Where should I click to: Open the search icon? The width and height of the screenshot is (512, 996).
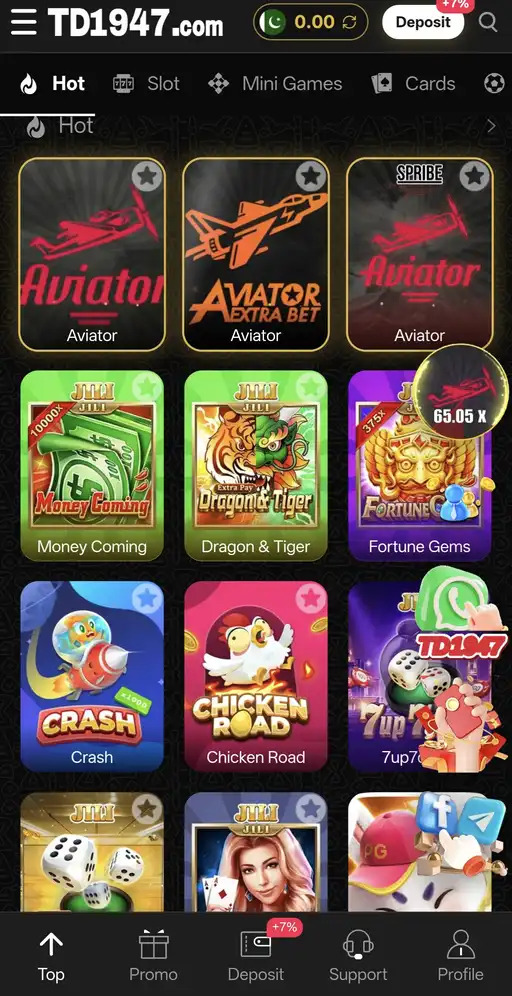pos(488,22)
